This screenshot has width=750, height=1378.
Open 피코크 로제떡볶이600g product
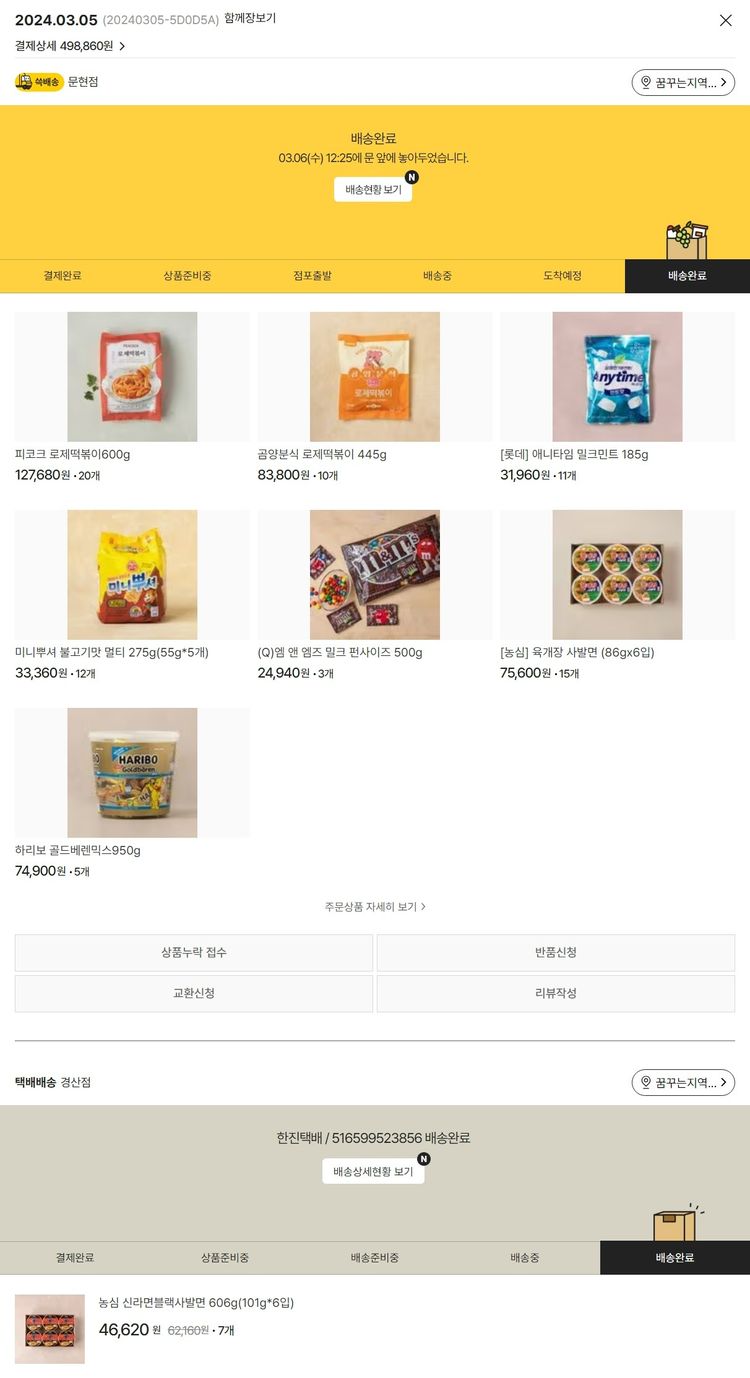click(x=132, y=377)
